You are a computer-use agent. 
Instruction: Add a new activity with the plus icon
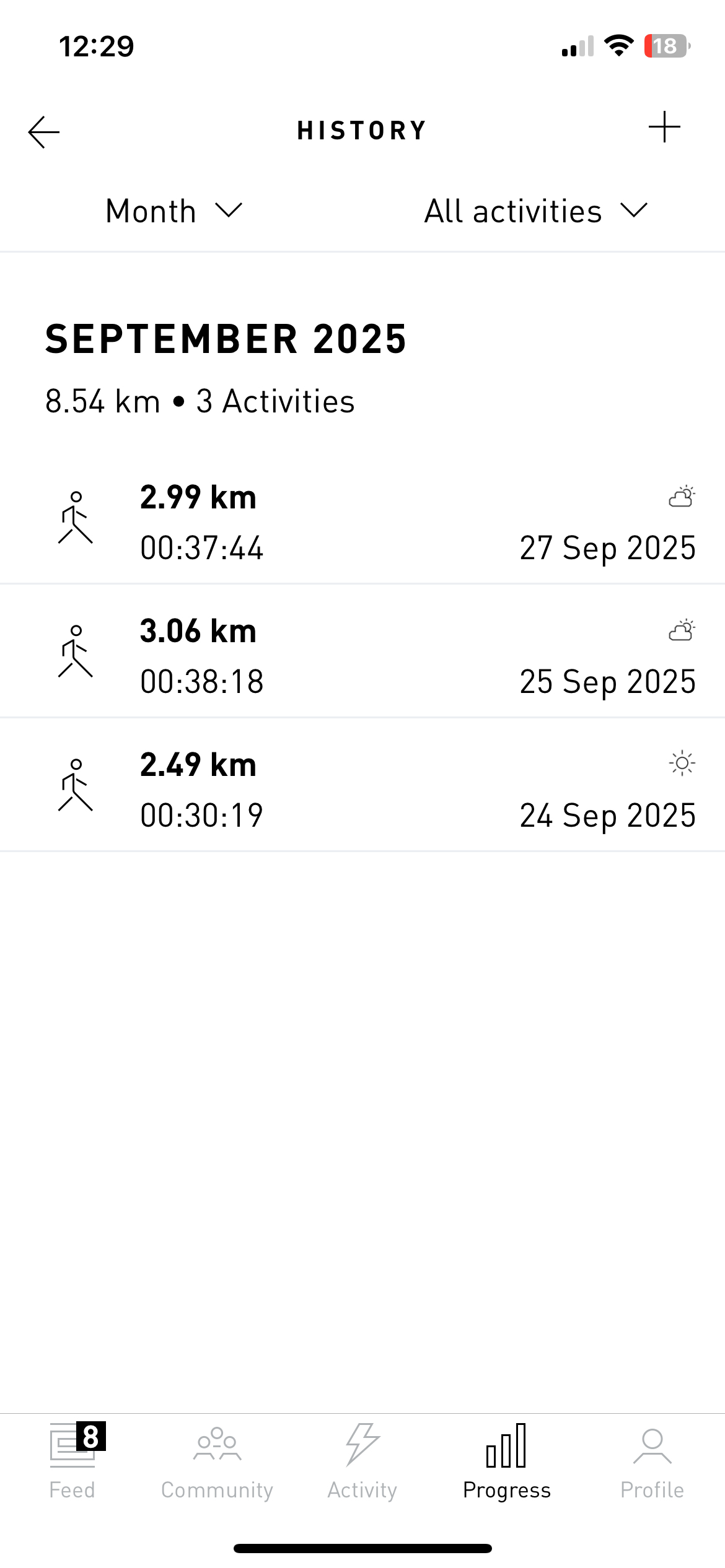tap(664, 128)
